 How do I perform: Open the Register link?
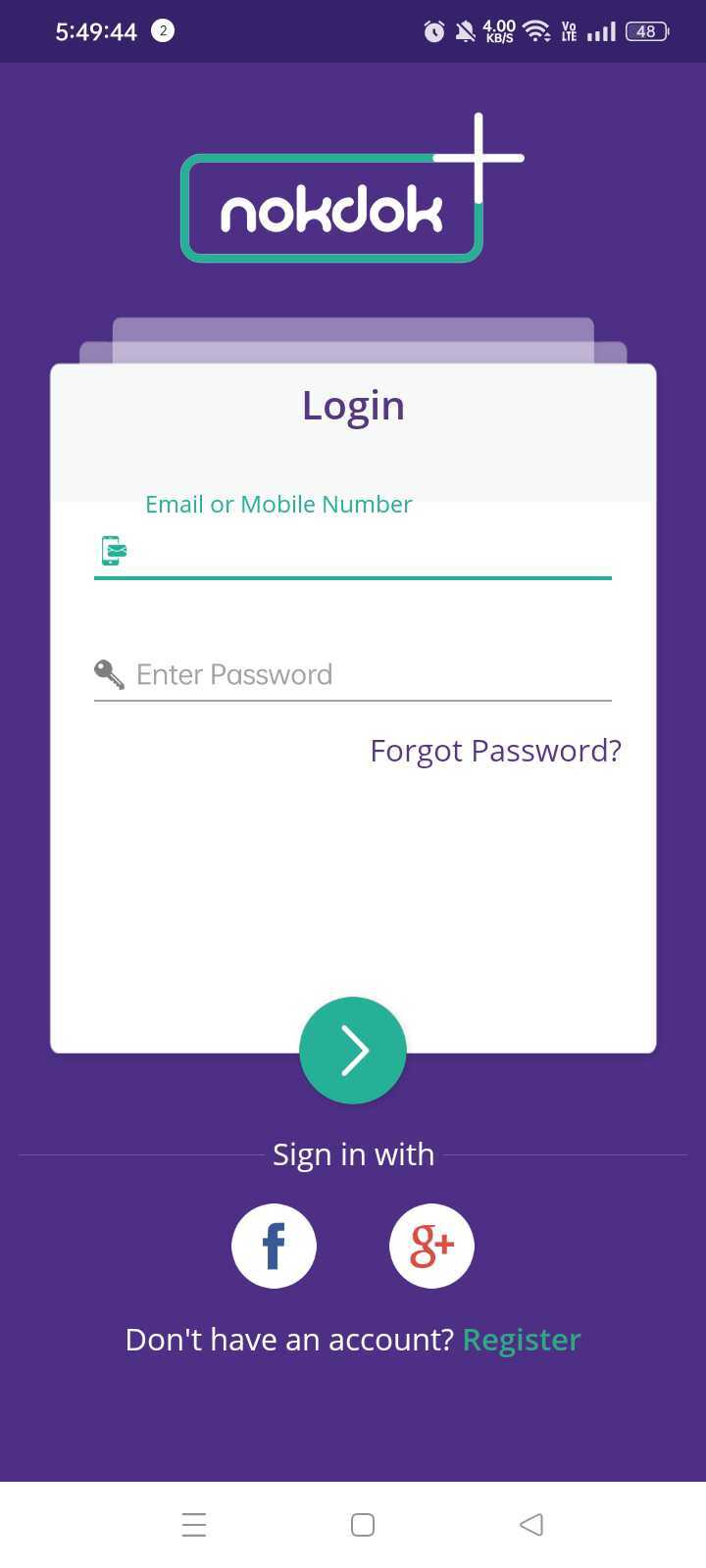[x=522, y=1340]
